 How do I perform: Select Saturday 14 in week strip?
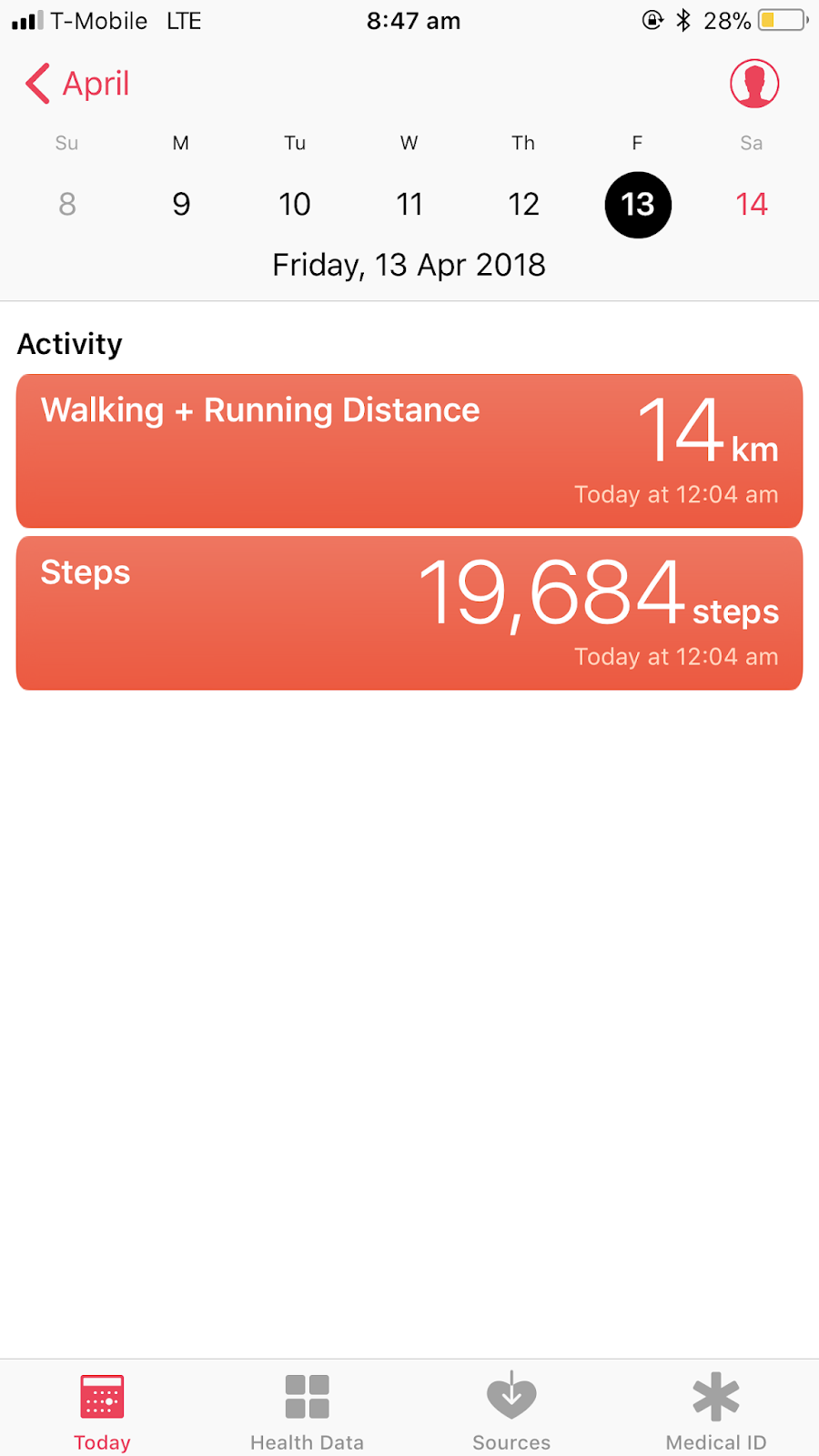pyautogui.click(x=752, y=204)
